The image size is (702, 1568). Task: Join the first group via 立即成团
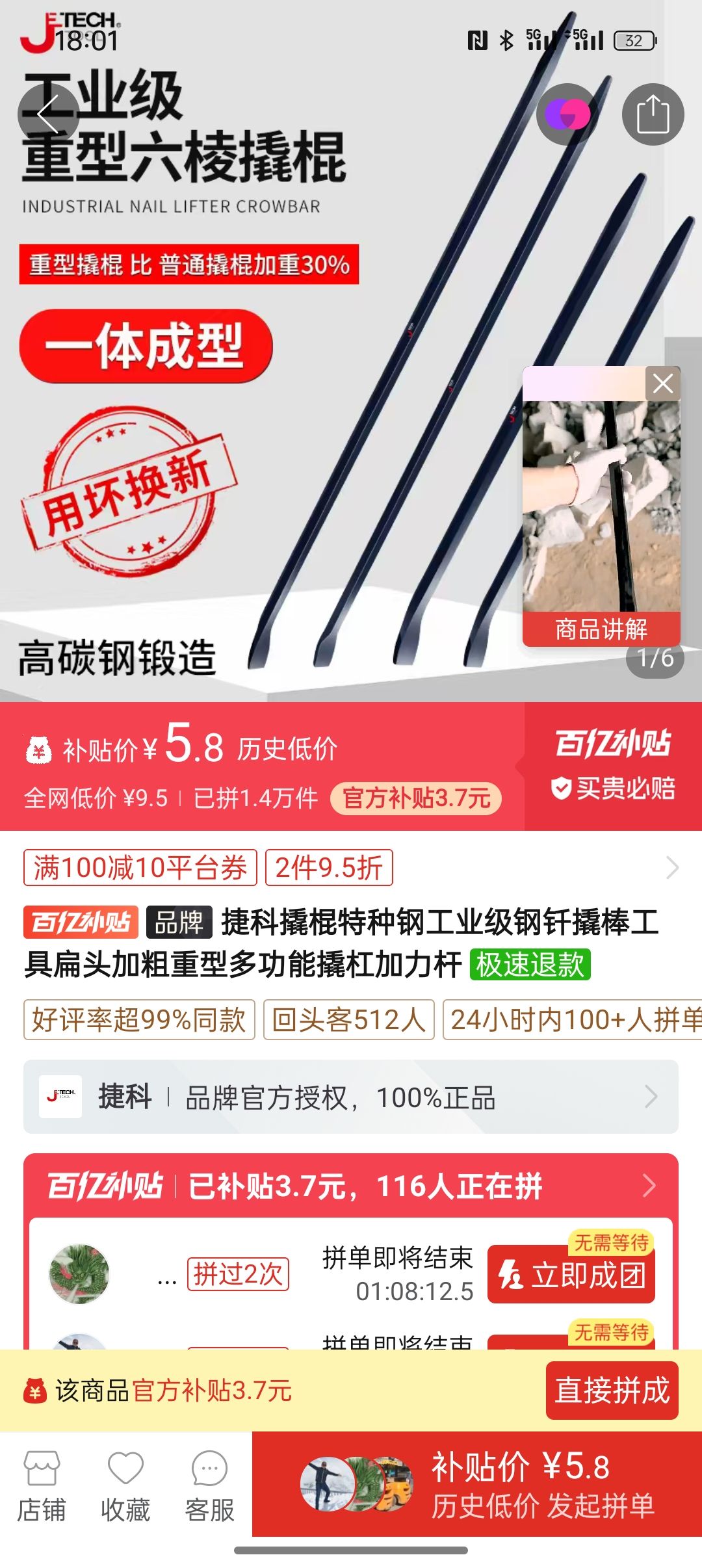pos(571,1274)
